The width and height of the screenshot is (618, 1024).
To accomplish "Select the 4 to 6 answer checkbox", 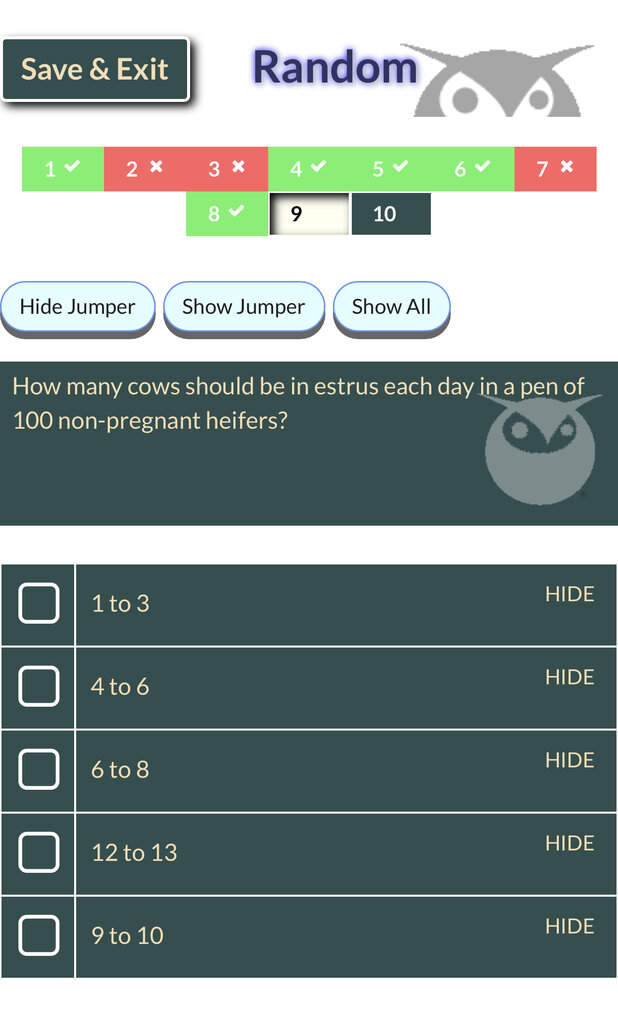I will (39, 686).
